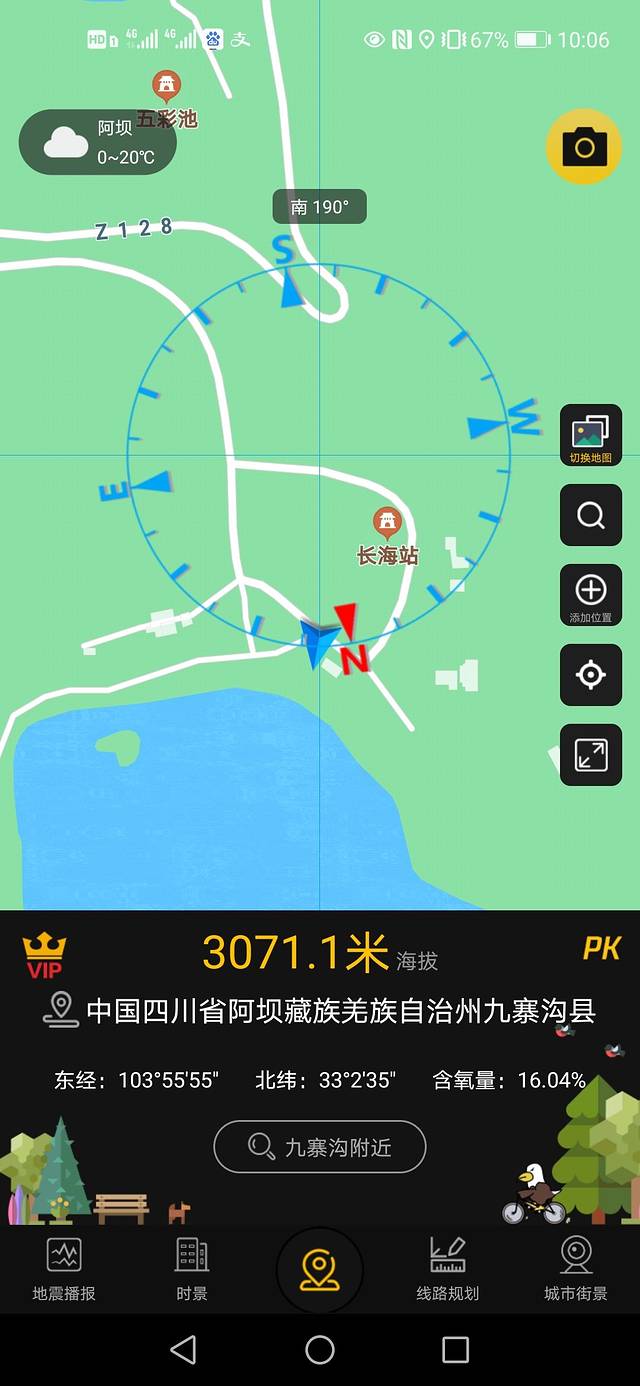Search 九寨沟附近 nearby places
The image size is (640, 1386).
320,1147
